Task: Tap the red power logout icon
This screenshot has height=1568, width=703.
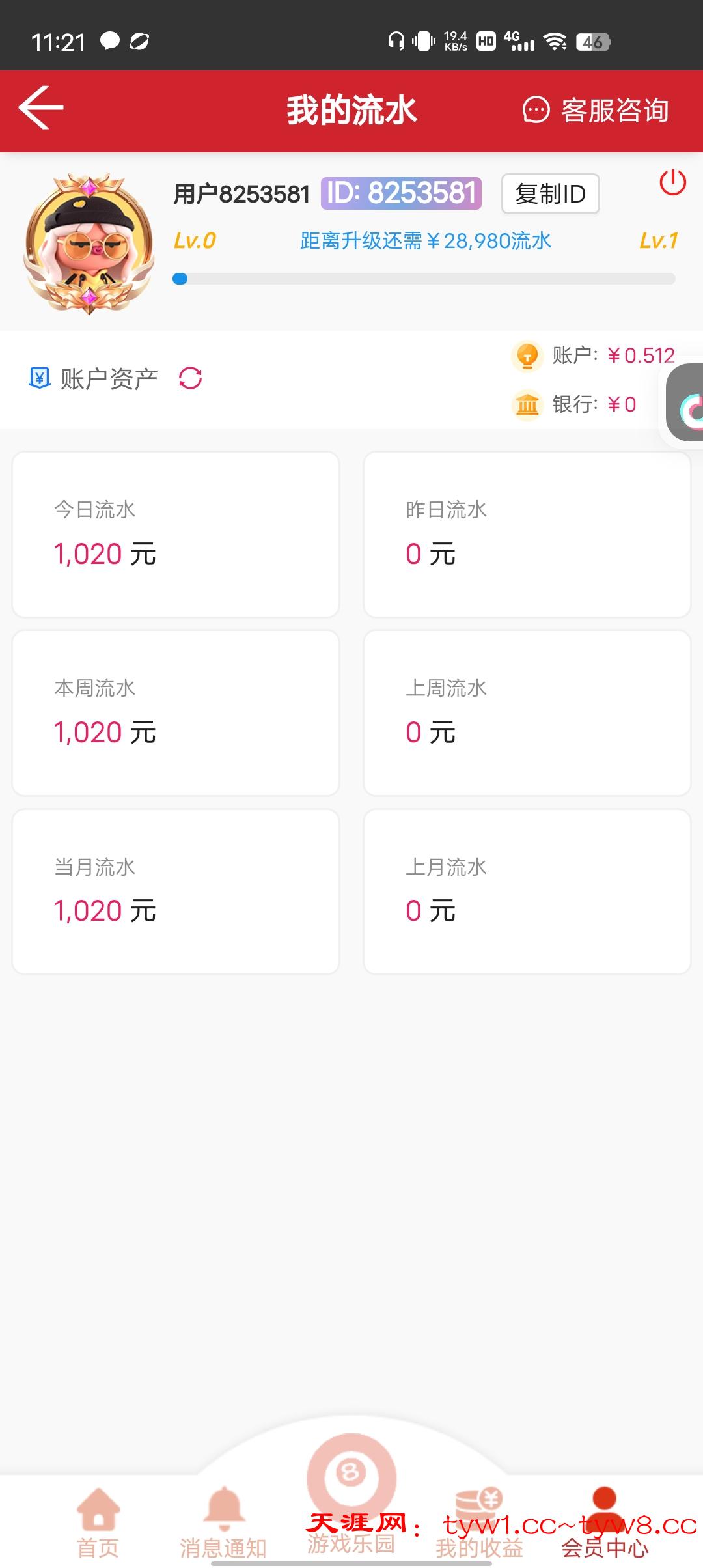Action: pos(672,182)
